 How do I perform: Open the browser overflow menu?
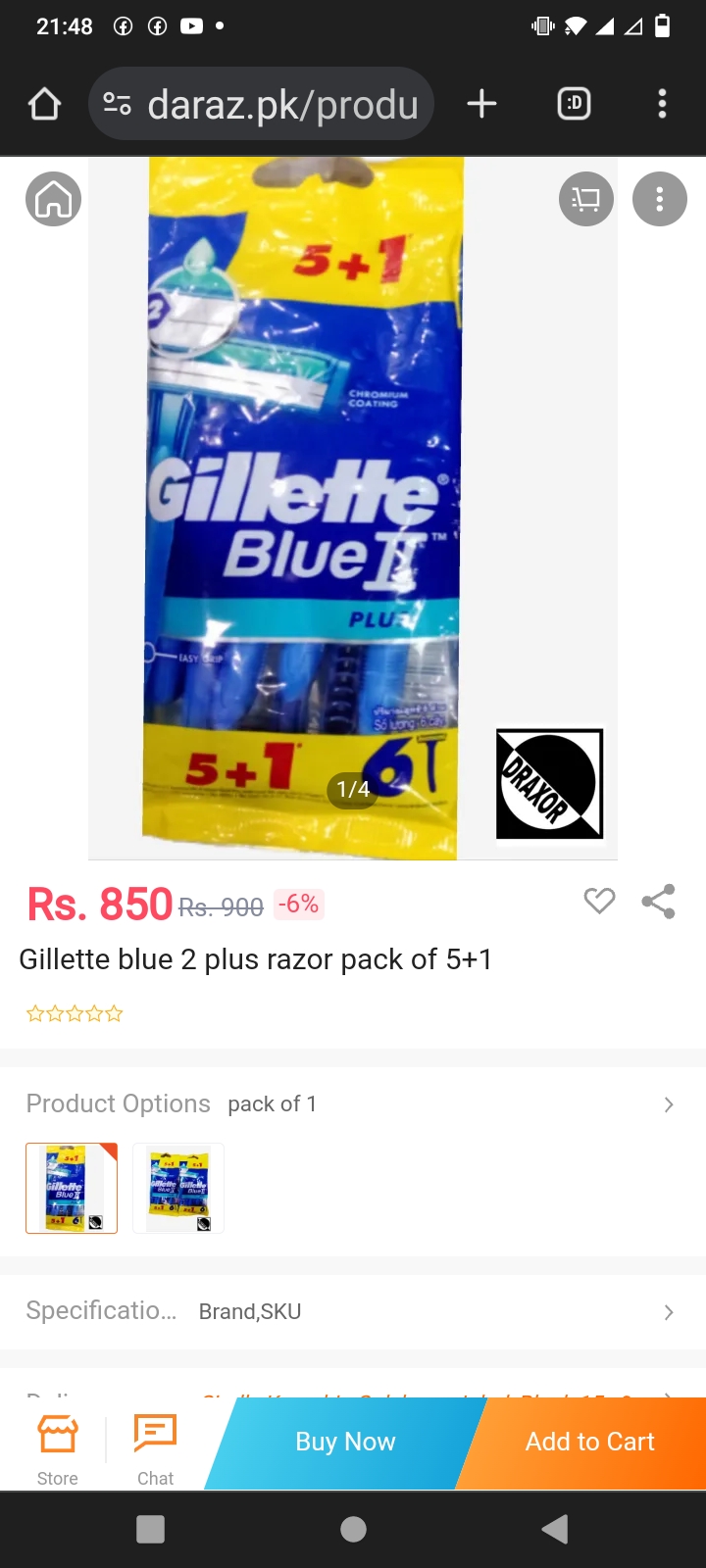(662, 104)
